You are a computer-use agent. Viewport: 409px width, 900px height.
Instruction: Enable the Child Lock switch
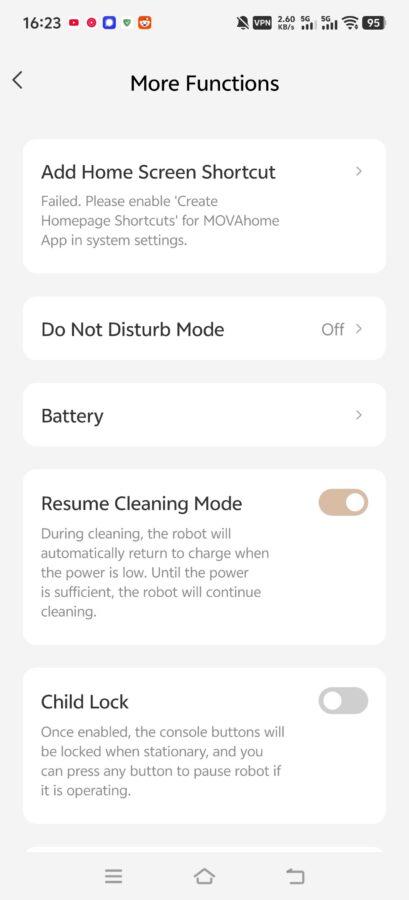[x=343, y=701]
